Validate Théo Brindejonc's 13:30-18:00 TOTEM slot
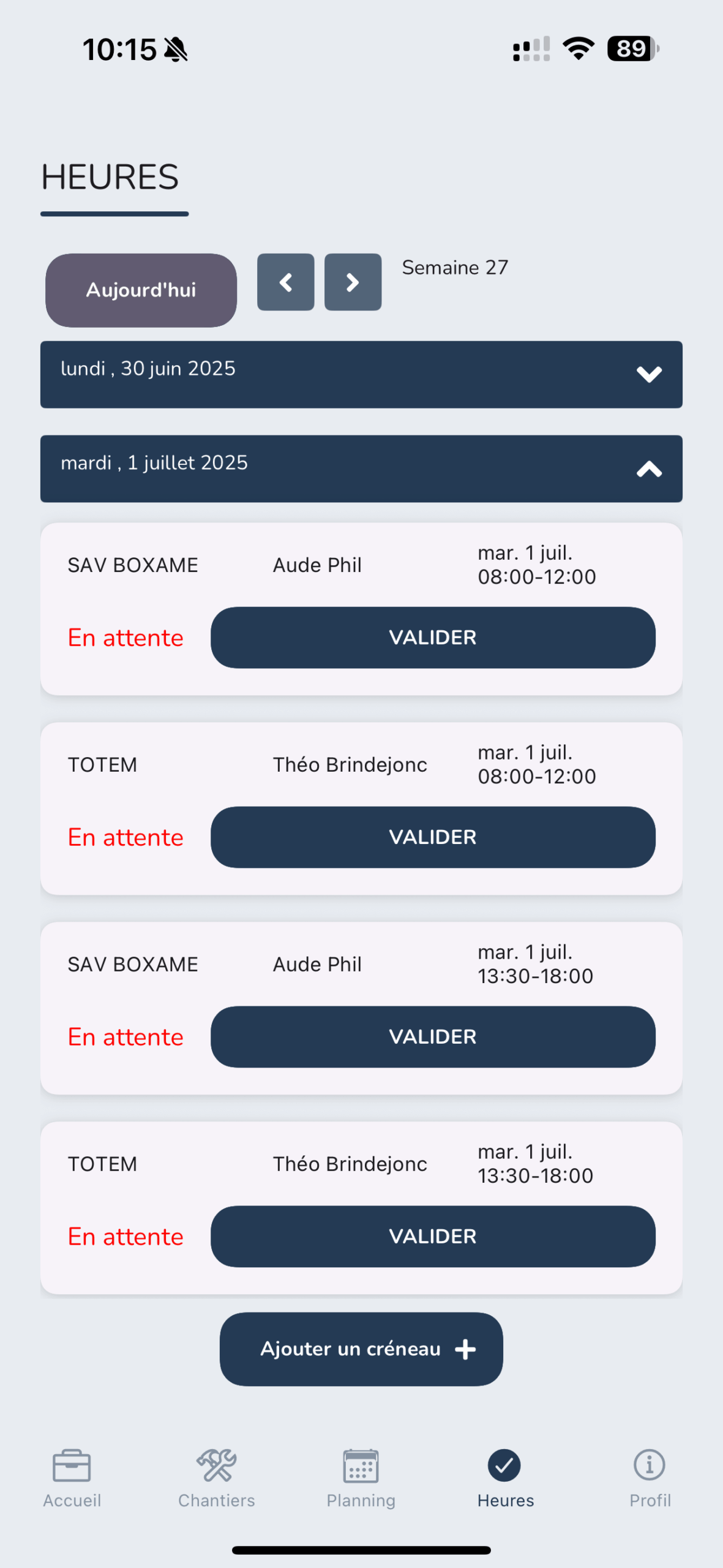This screenshot has height=1568, width=723. [433, 1237]
